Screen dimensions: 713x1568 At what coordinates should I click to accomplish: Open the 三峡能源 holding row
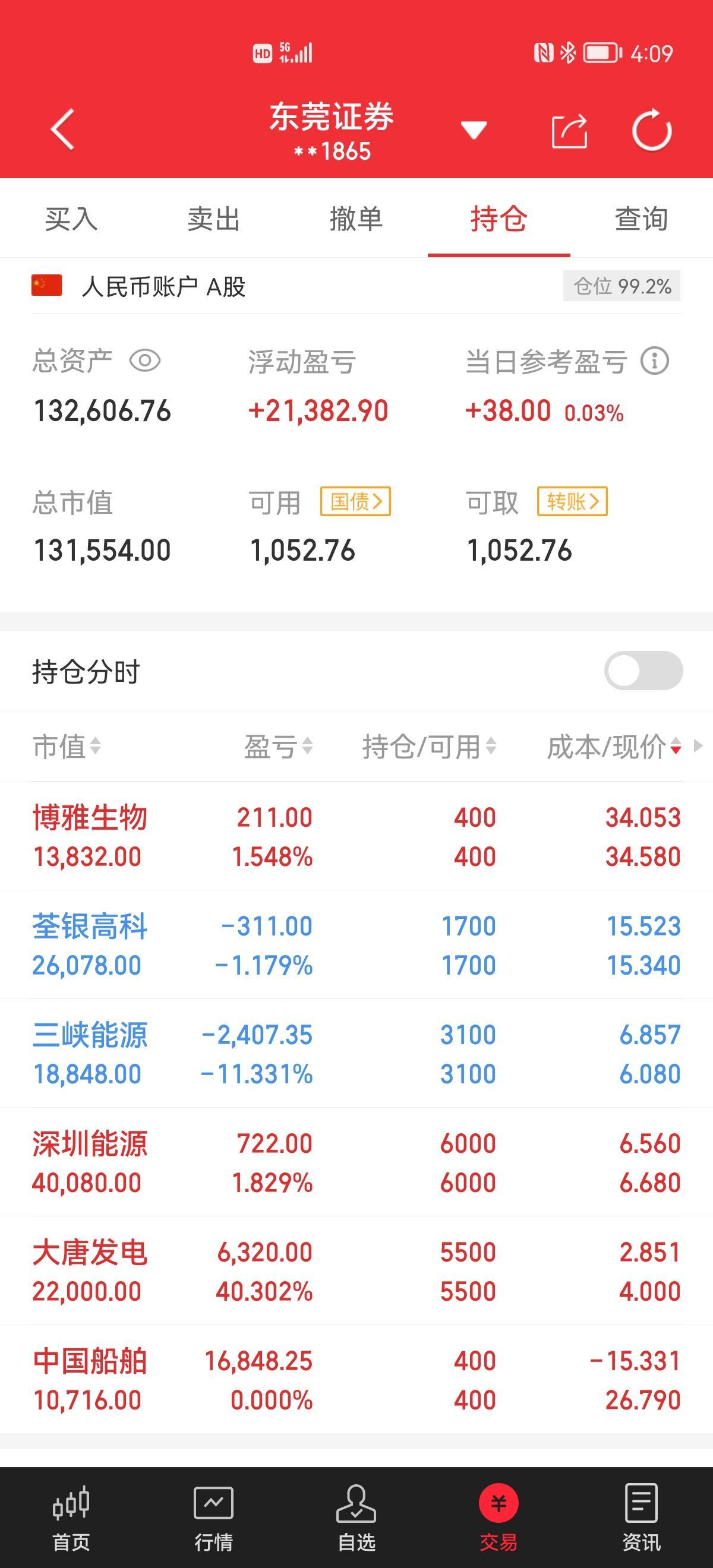coord(356,1054)
